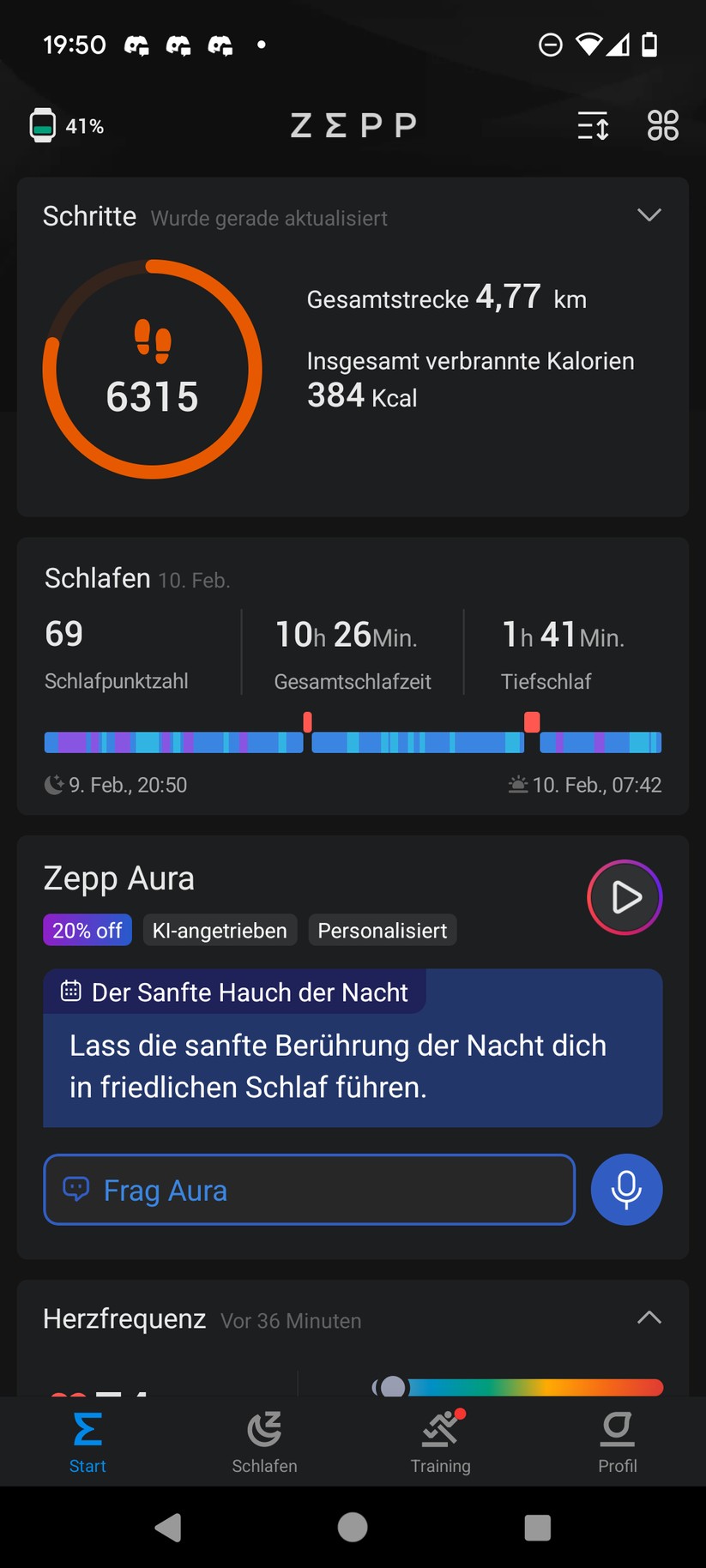Go to the Profil tab

[618, 1442]
